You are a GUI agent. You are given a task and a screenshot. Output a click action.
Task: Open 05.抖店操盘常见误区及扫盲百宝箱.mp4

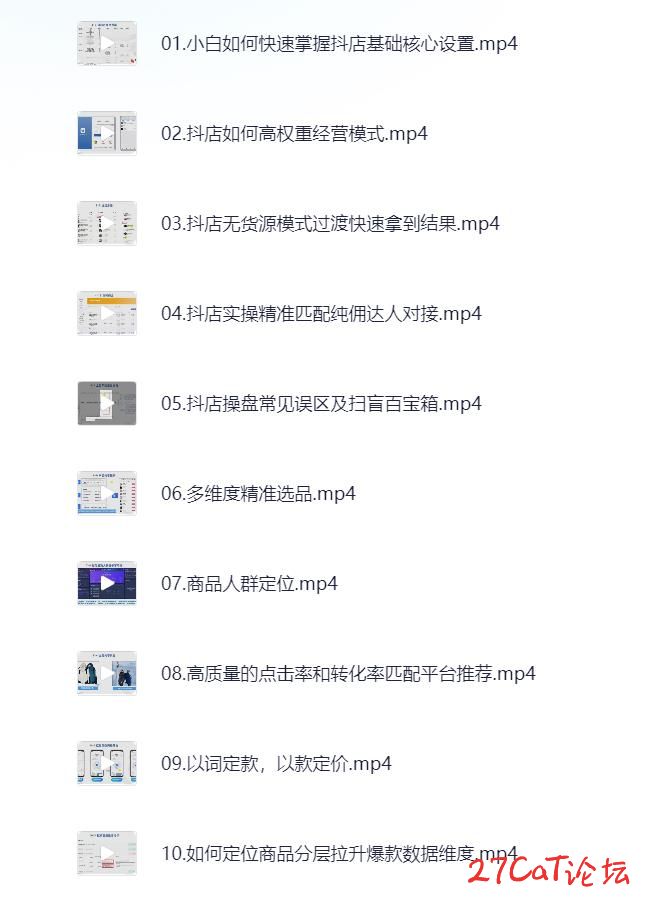[x=321, y=404]
